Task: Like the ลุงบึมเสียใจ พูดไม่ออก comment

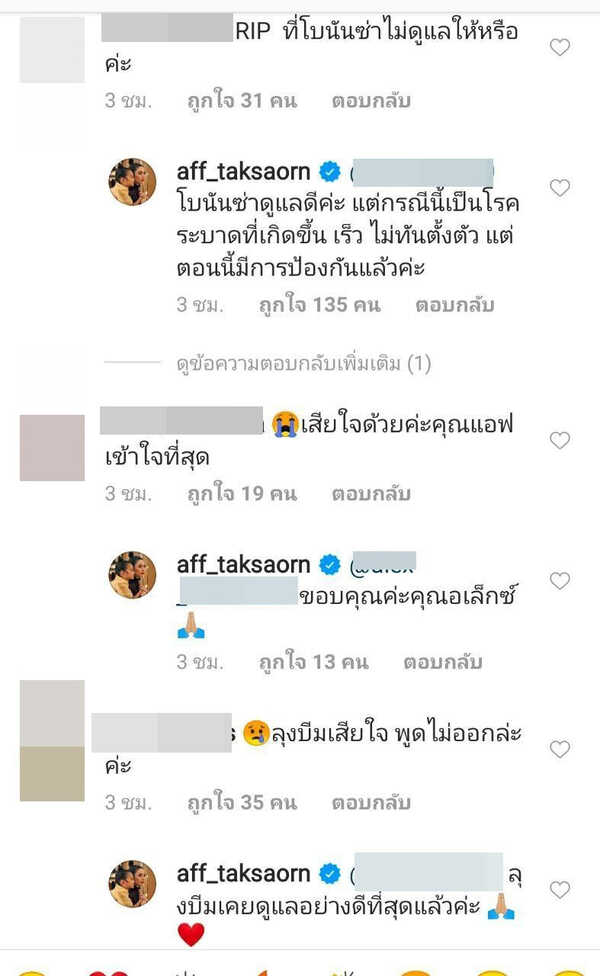Action: [x=560, y=749]
